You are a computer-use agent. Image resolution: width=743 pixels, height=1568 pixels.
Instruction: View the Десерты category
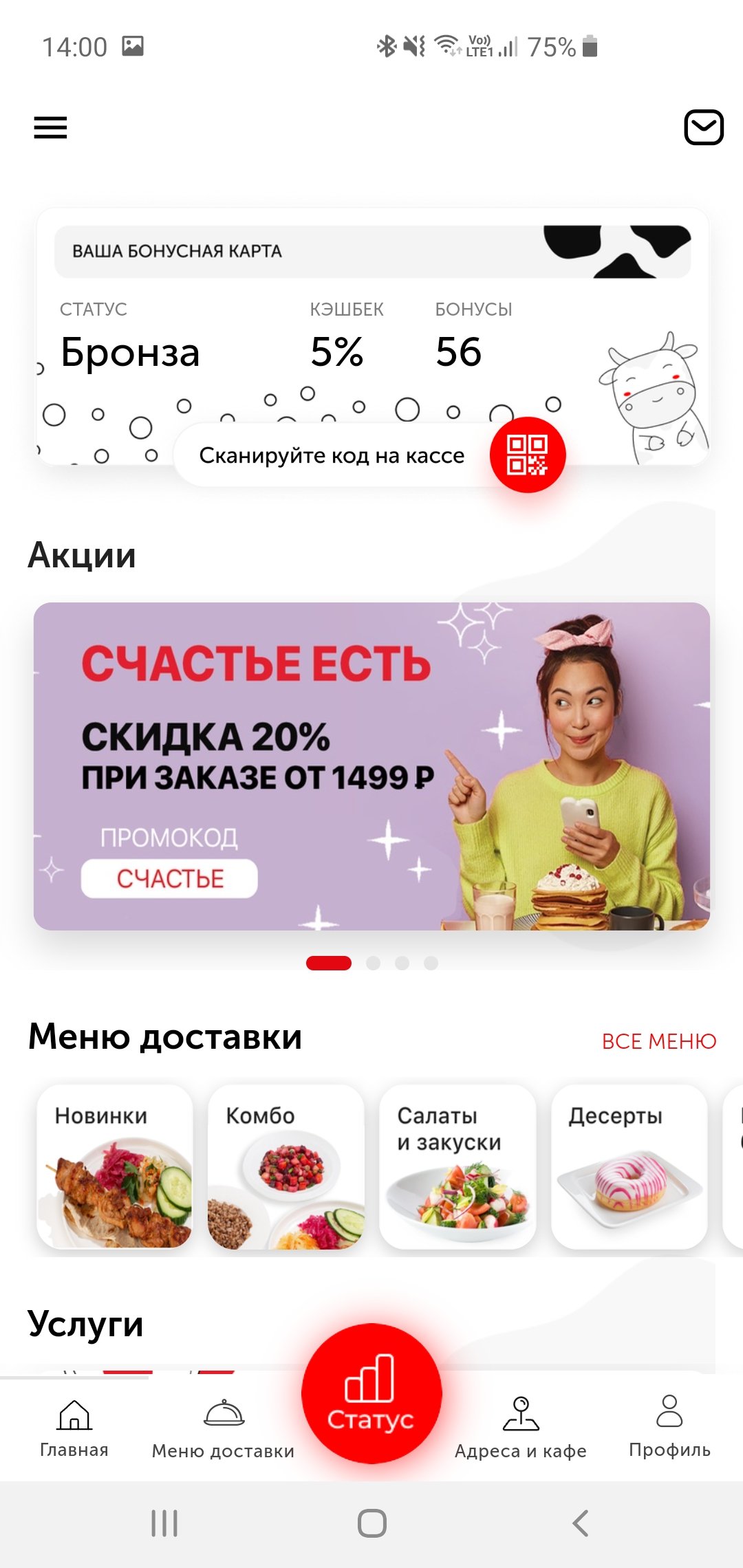[x=629, y=1166]
